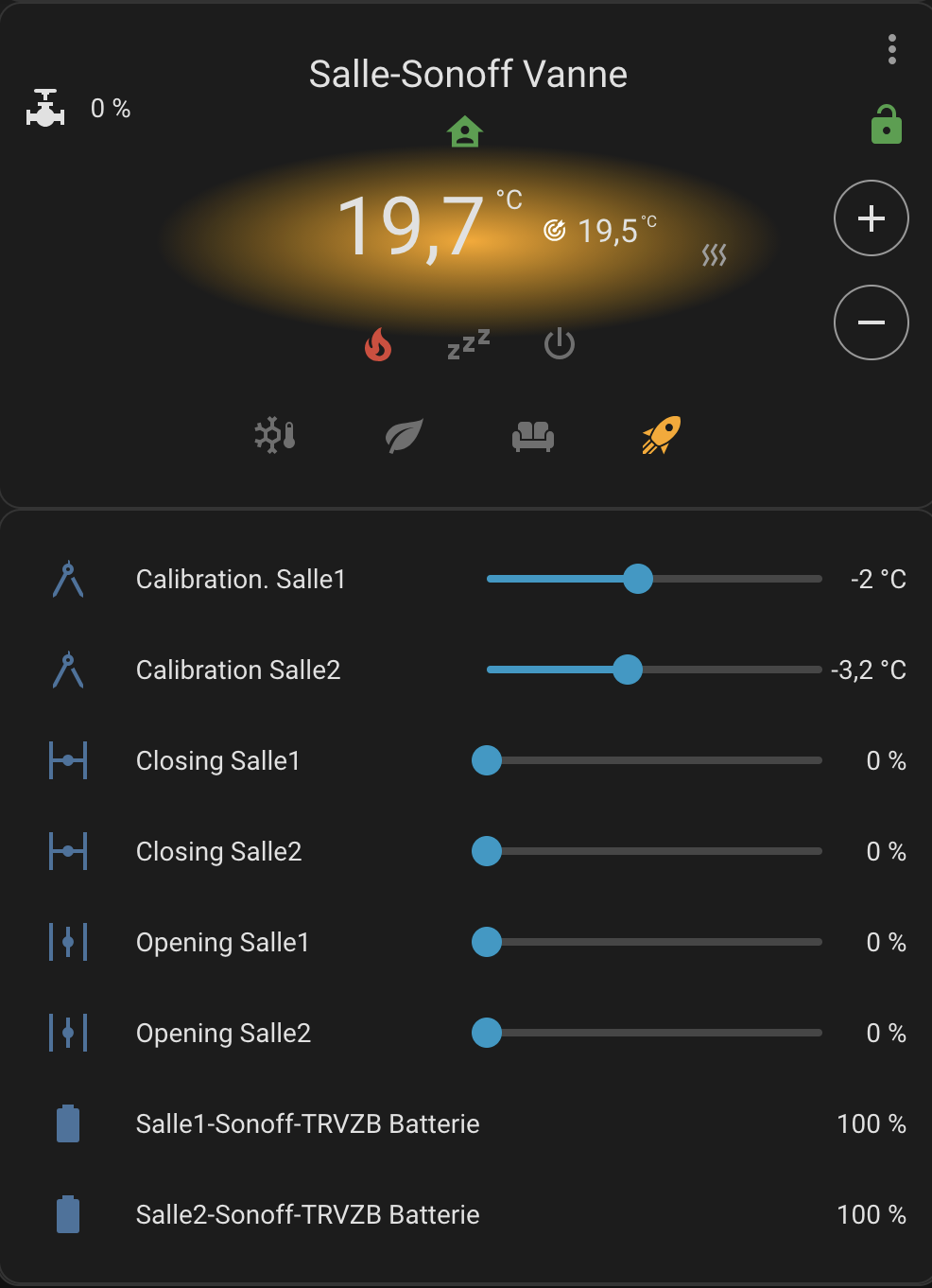This screenshot has width=932, height=1288.
Task: Select the sleep mode zzz icon
Action: 468,344
